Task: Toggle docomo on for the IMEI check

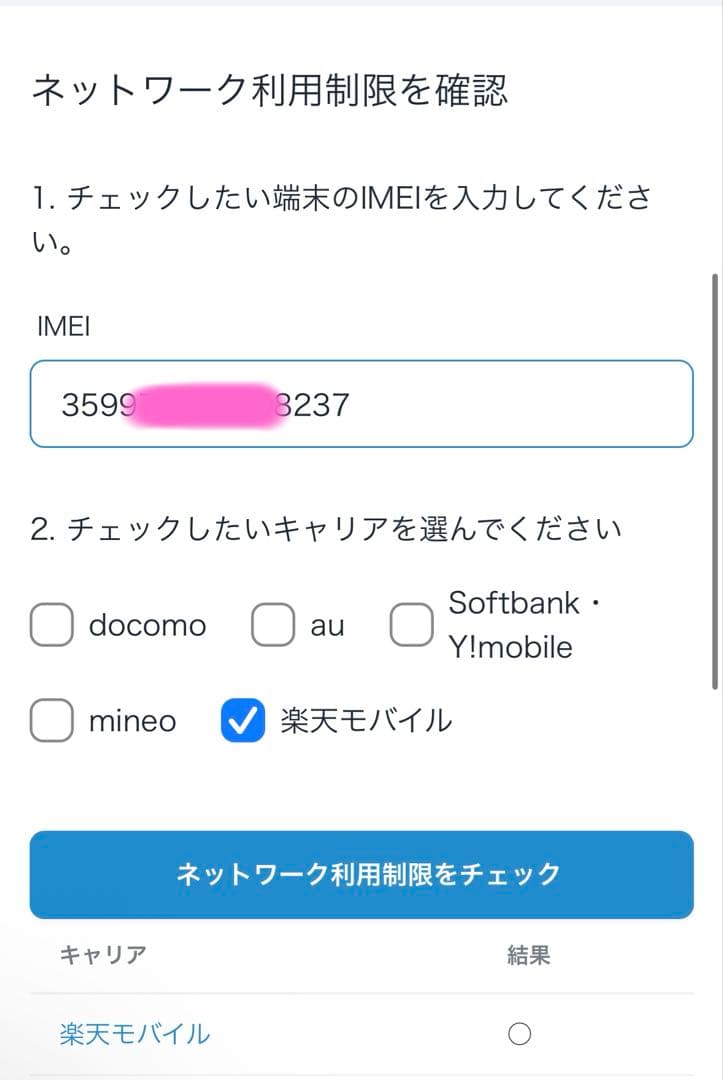Action: click(51, 624)
